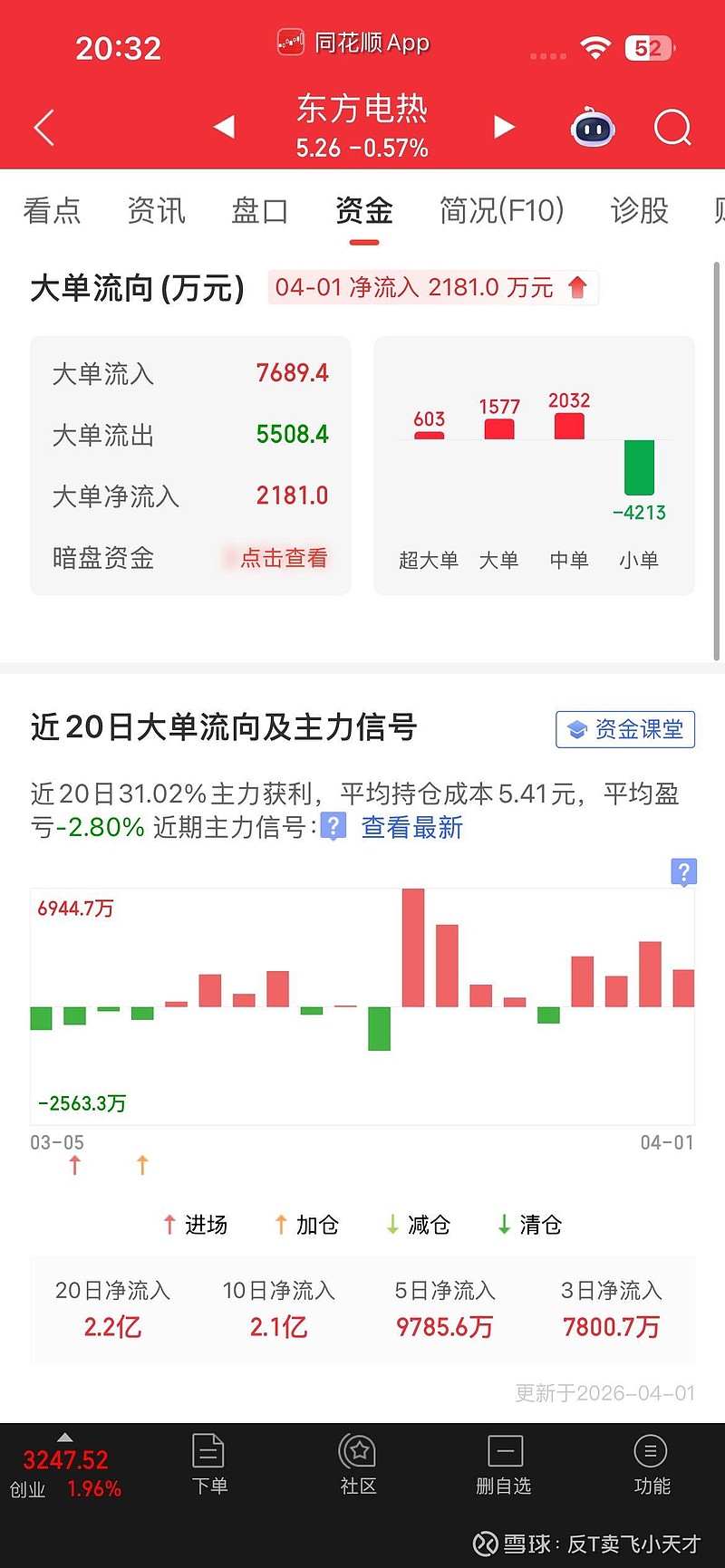This screenshot has height=1568, width=725.
Task: Open the question-mark help above the chart
Action: [x=683, y=871]
